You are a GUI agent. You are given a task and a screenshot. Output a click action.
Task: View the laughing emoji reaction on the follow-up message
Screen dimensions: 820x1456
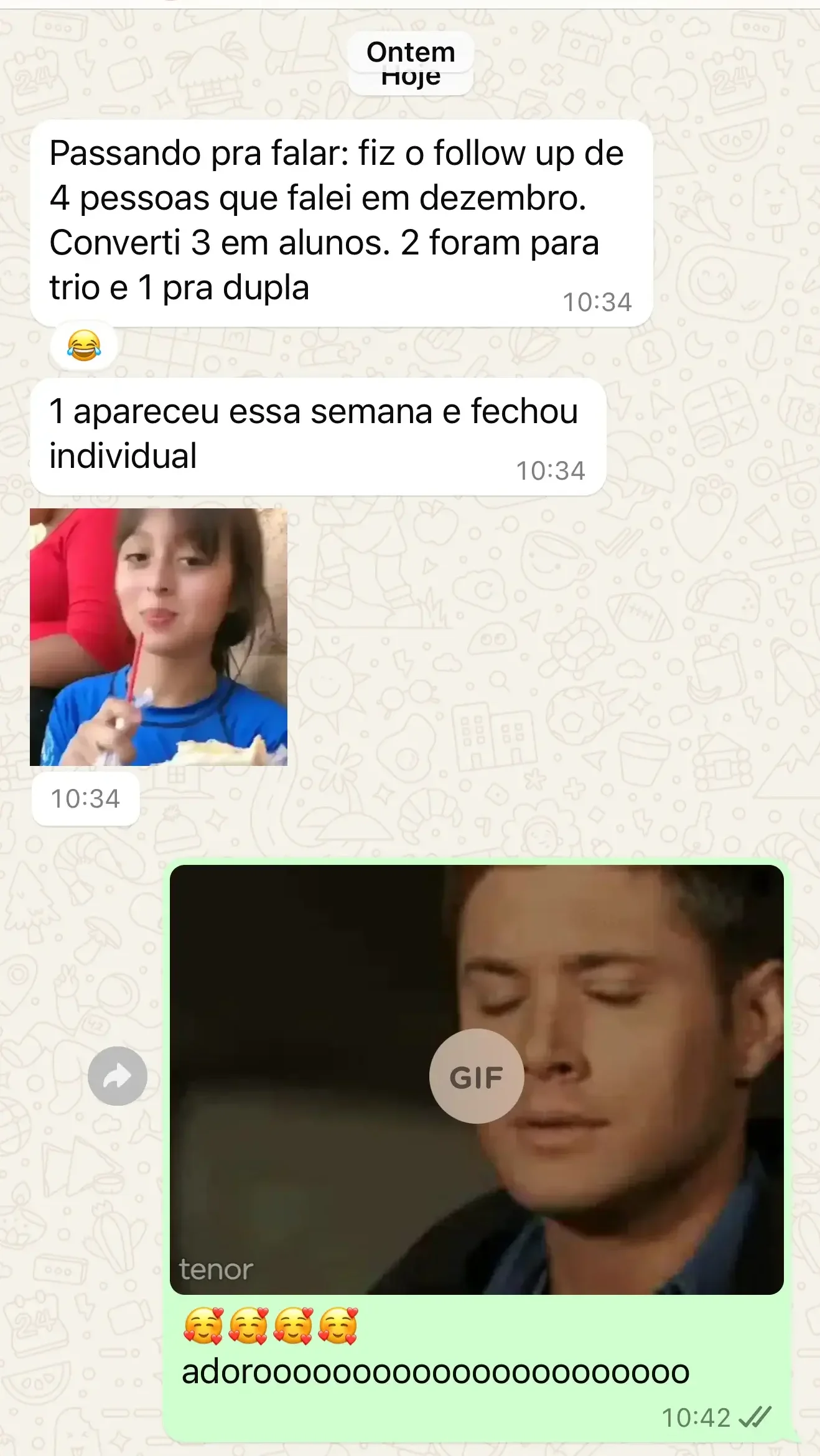click(84, 345)
